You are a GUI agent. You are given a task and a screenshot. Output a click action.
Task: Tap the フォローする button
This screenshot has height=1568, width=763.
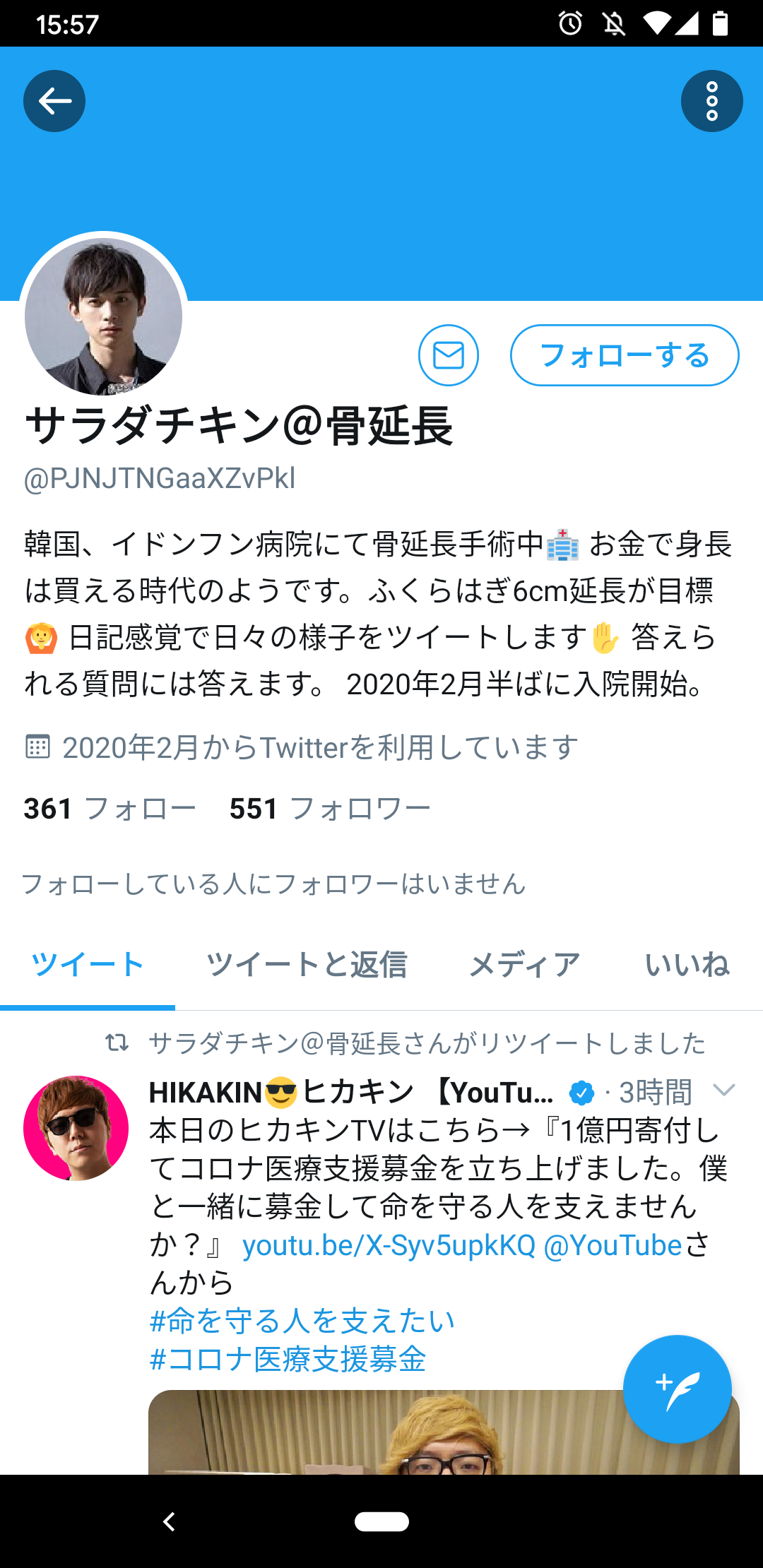625,355
